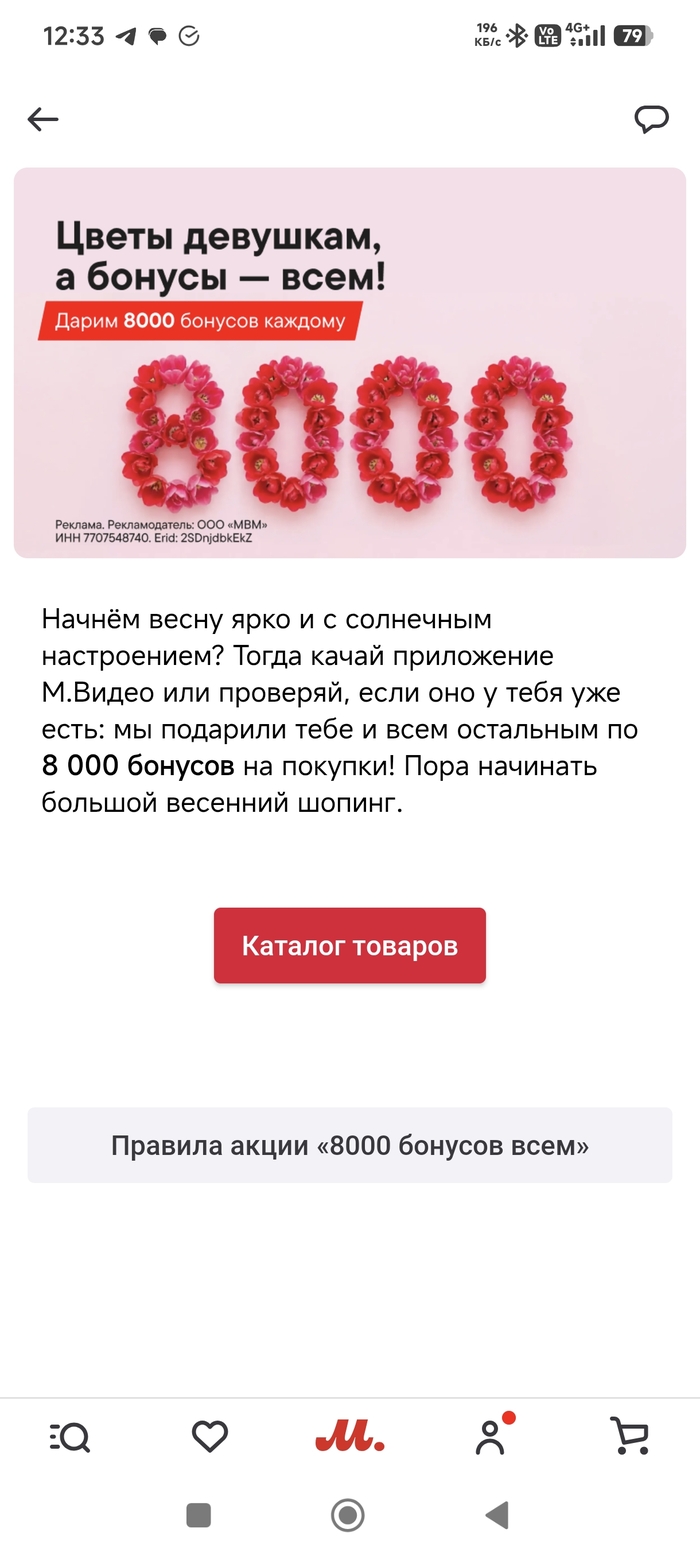This screenshot has width=700, height=1556.
Task: Open the support chat bubble icon
Action: [x=651, y=120]
